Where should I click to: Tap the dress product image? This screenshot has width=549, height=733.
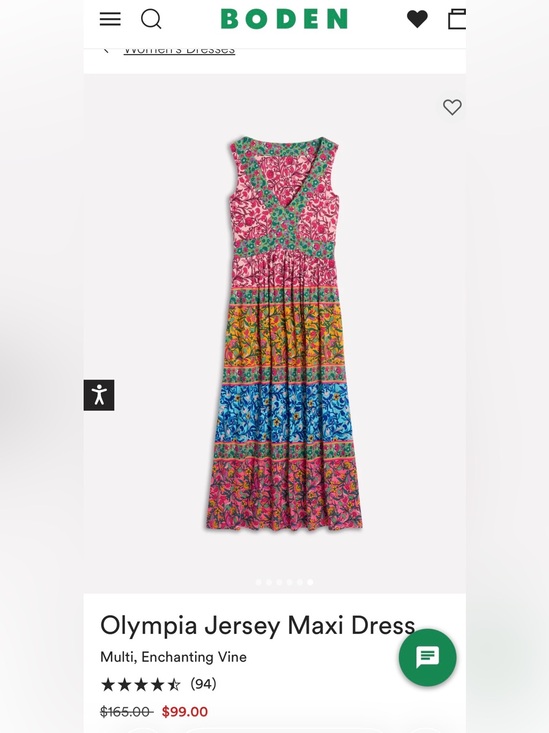coord(284,333)
